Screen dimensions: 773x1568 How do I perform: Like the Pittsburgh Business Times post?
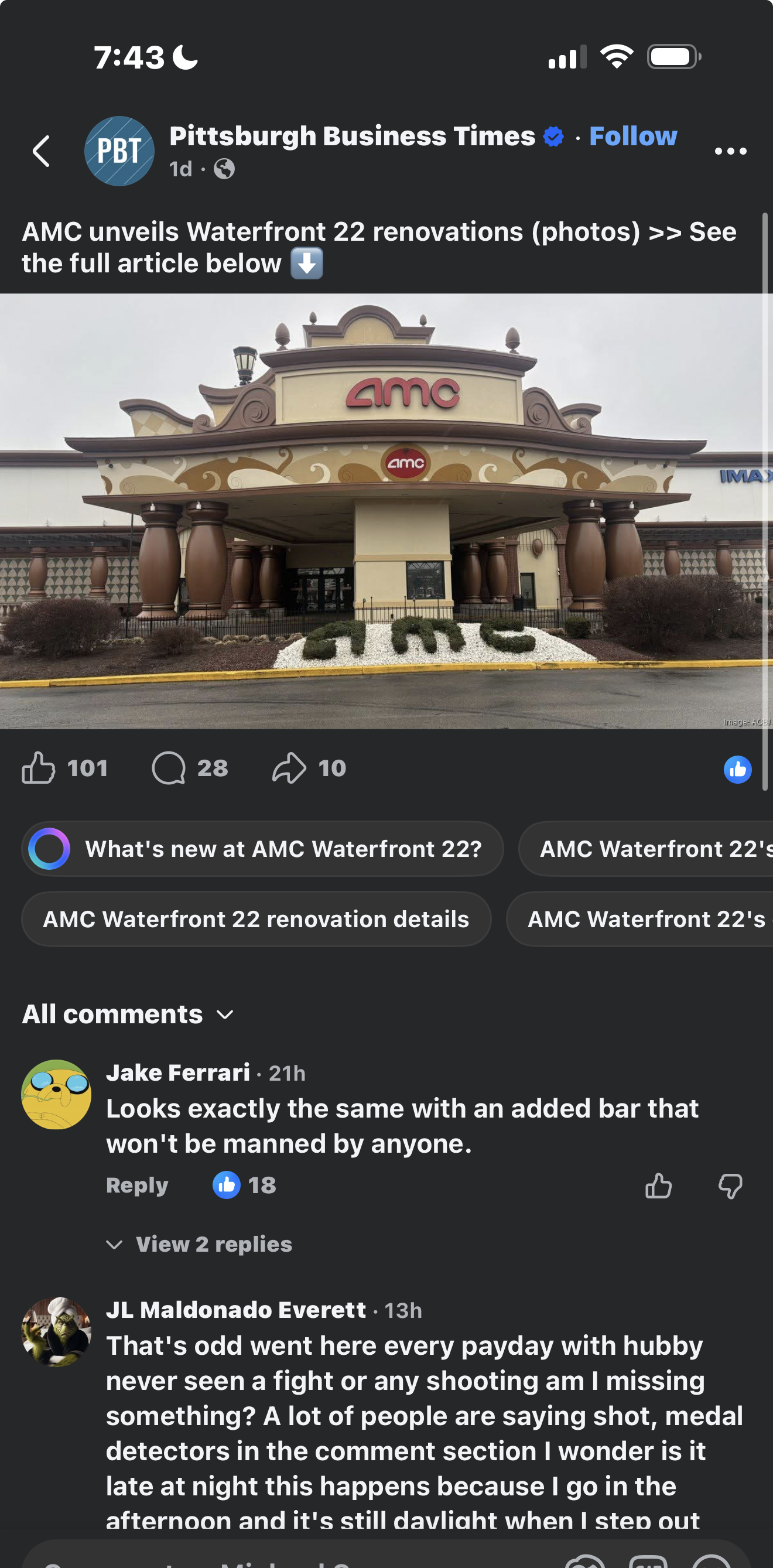point(39,768)
